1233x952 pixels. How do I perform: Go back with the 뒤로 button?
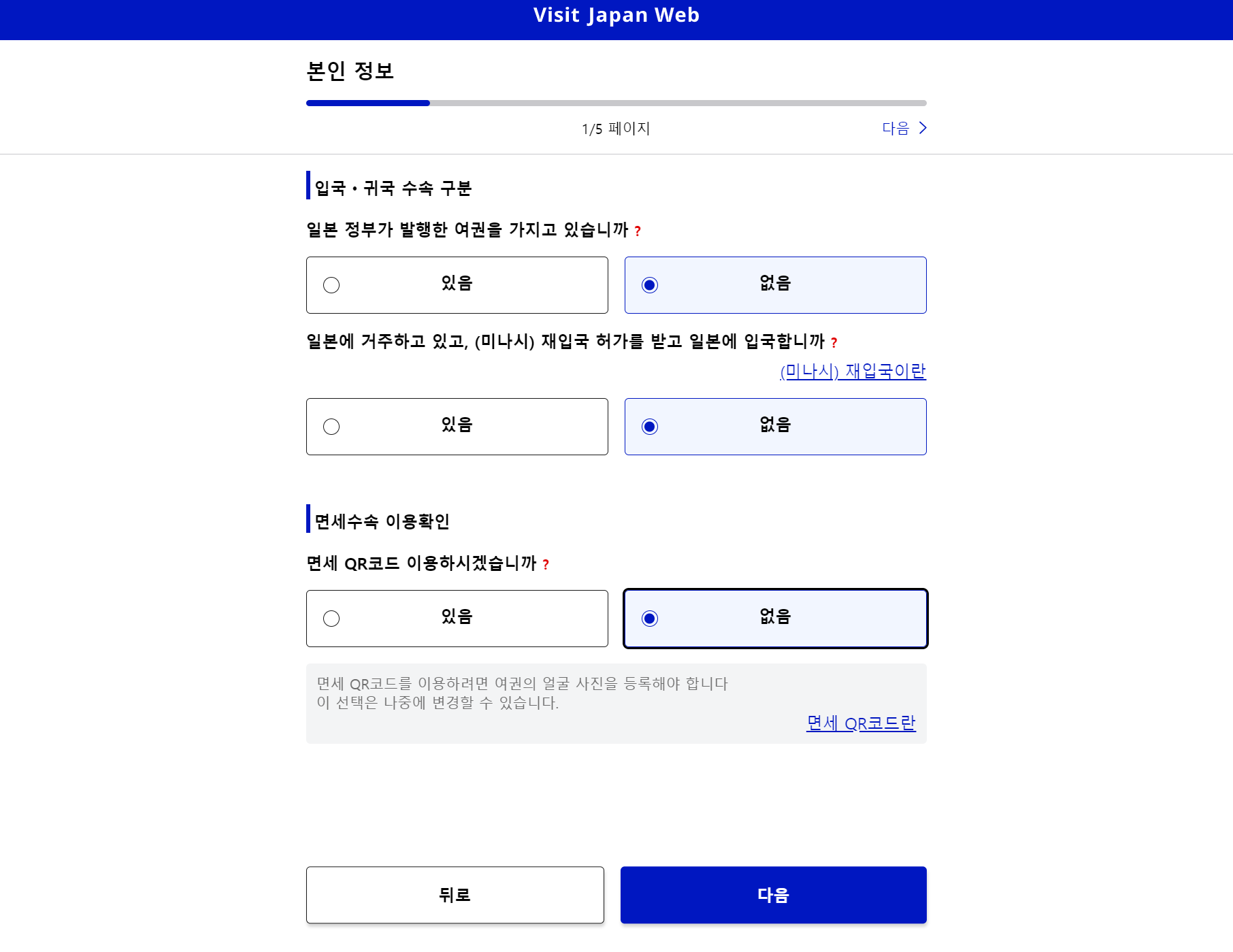click(455, 895)
